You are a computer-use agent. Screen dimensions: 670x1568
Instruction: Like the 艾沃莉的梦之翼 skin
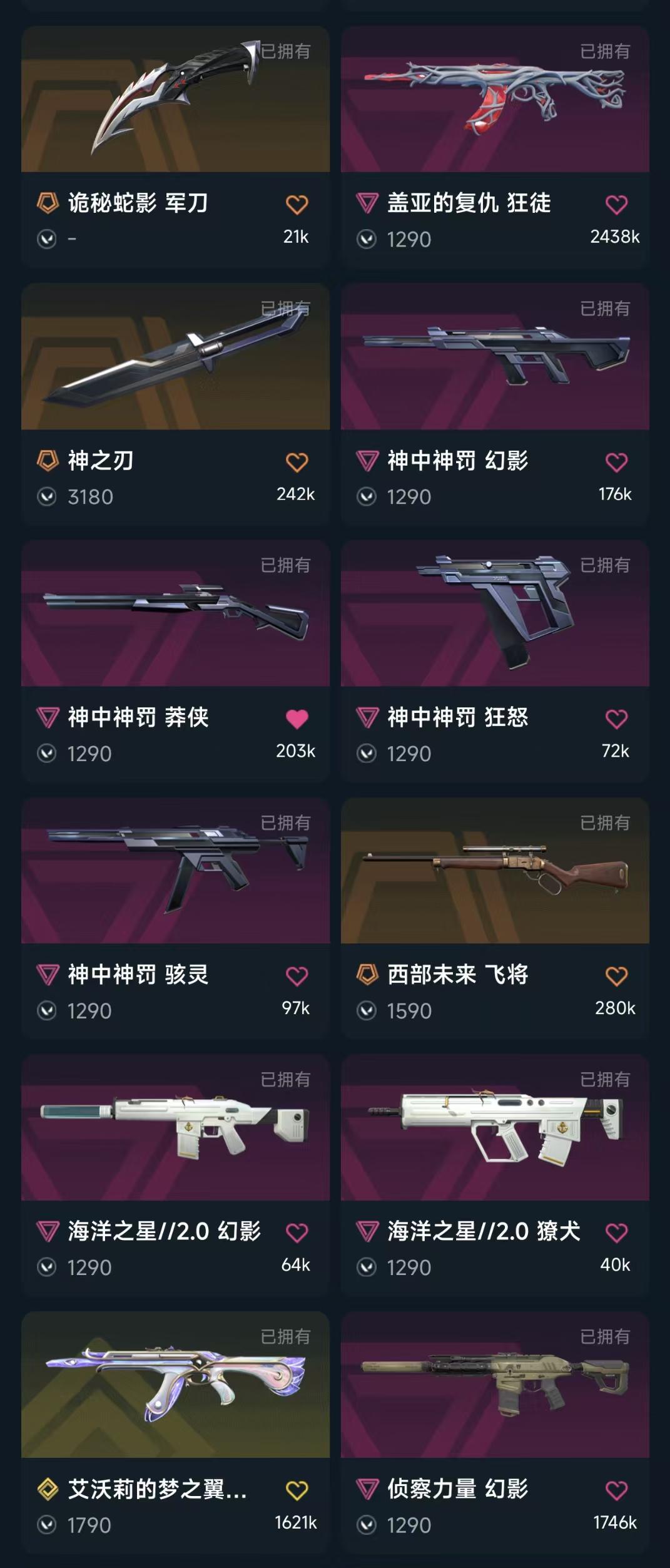tap(297, 1491)
